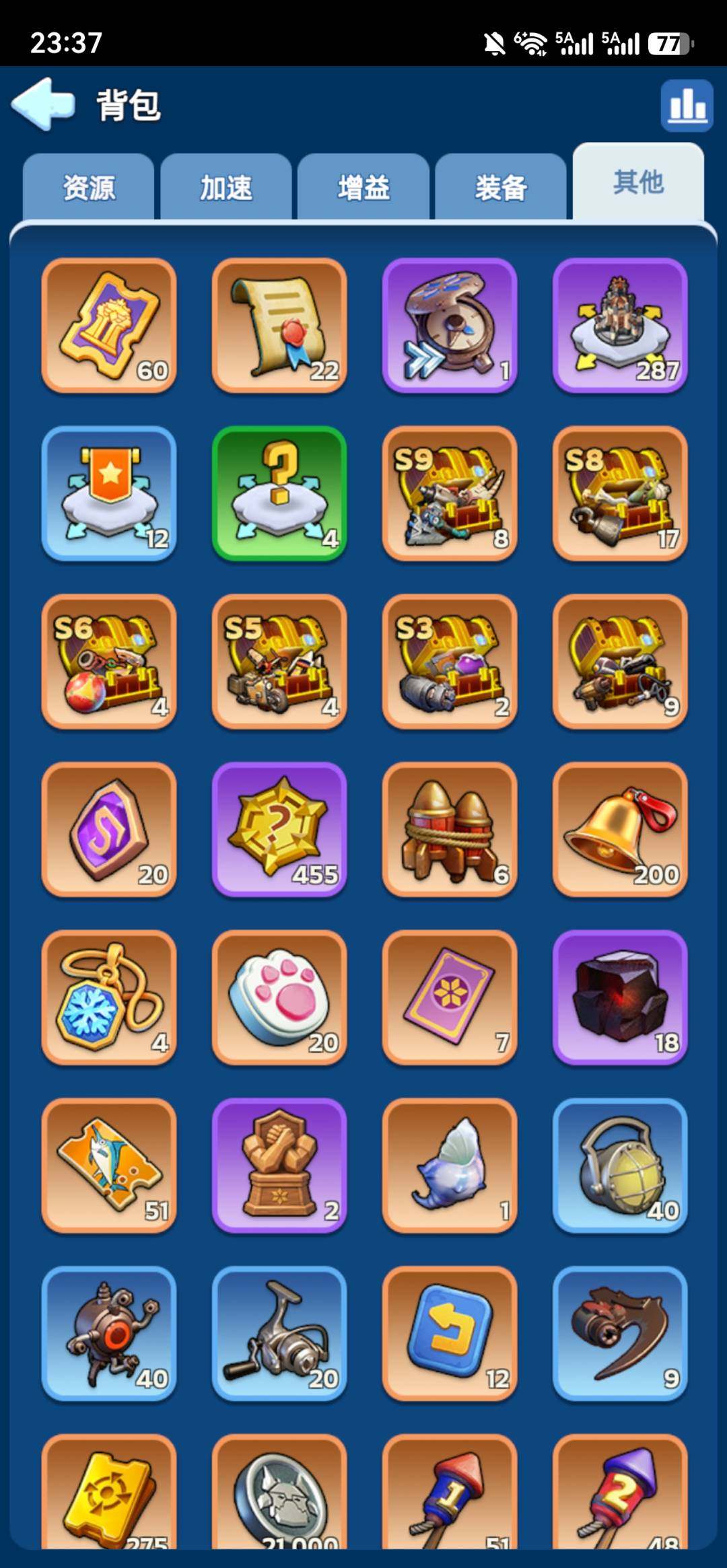This screenshot has height=1568, width=727.
Task: Switch to the 加速 tab
Action: pyautogui.click(x=226, y=187)
